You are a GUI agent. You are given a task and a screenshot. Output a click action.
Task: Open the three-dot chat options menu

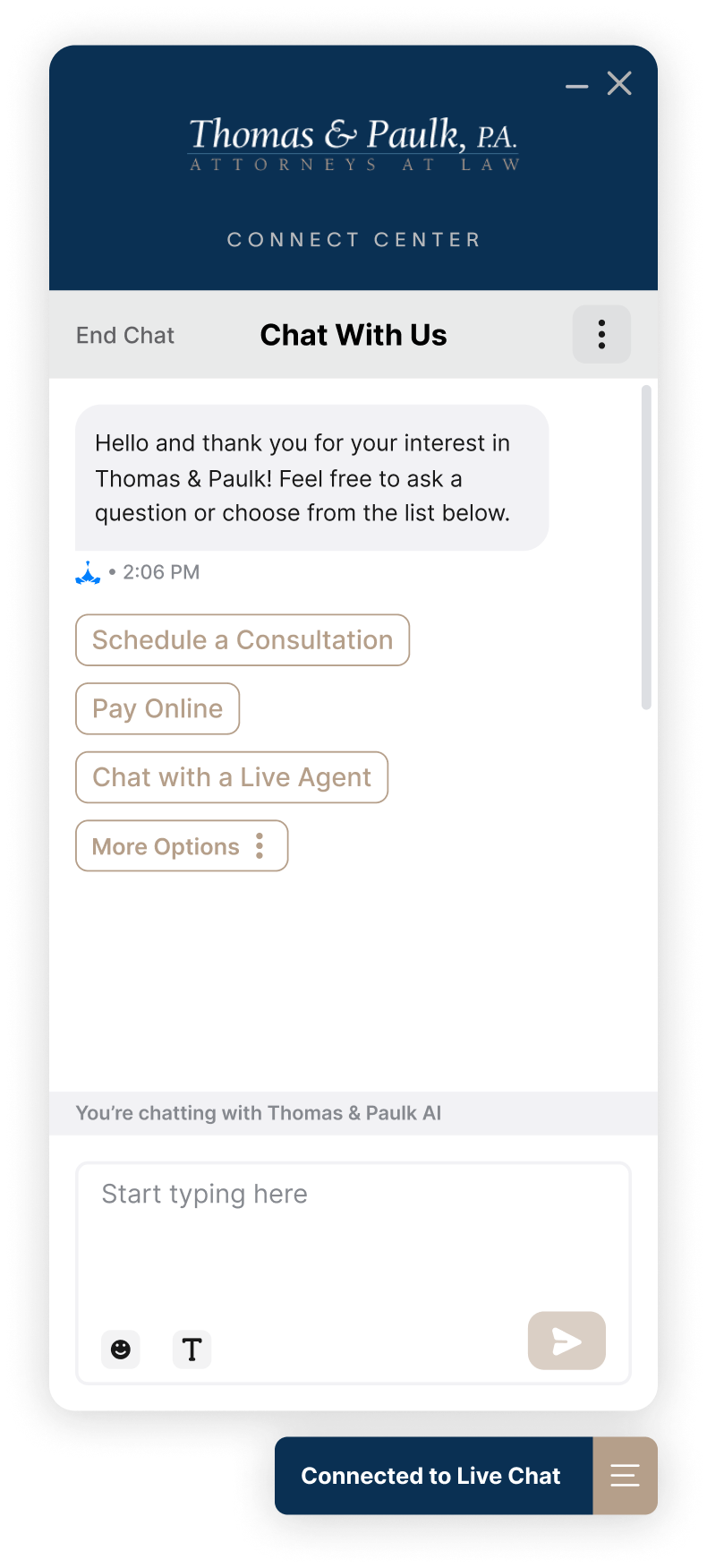coord(601,334)
